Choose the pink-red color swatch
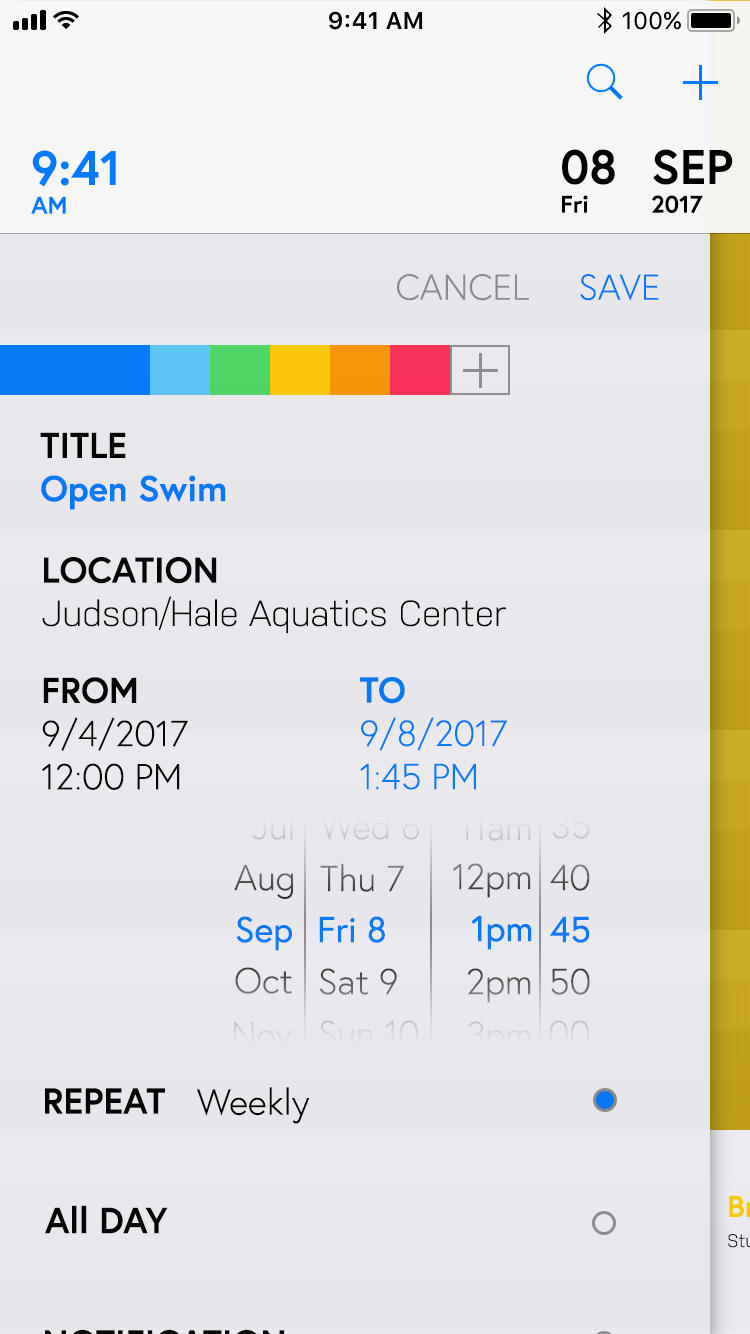This screenshot has height=1334, width=750. click(x=420, y=370)
